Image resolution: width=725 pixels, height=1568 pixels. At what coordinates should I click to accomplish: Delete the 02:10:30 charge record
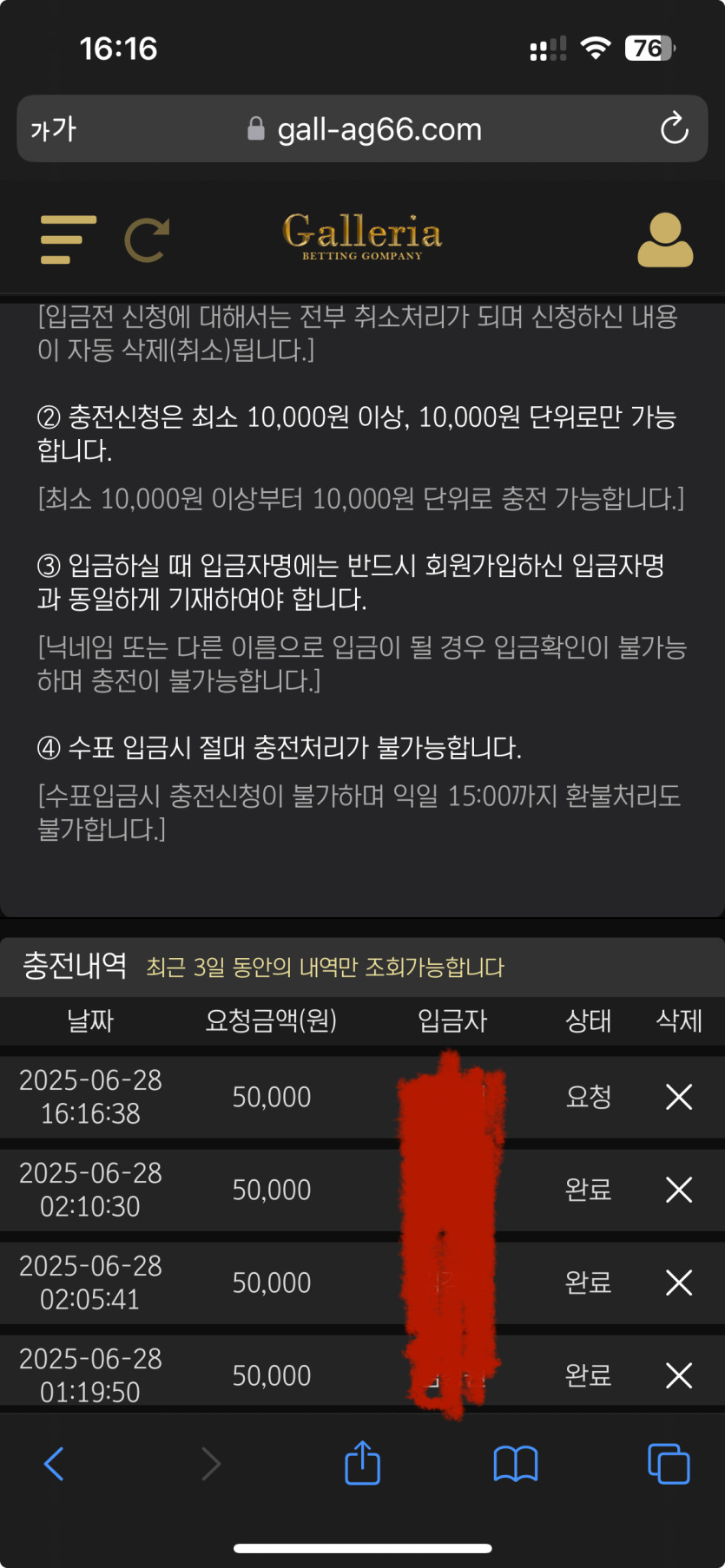point(678,1190)
